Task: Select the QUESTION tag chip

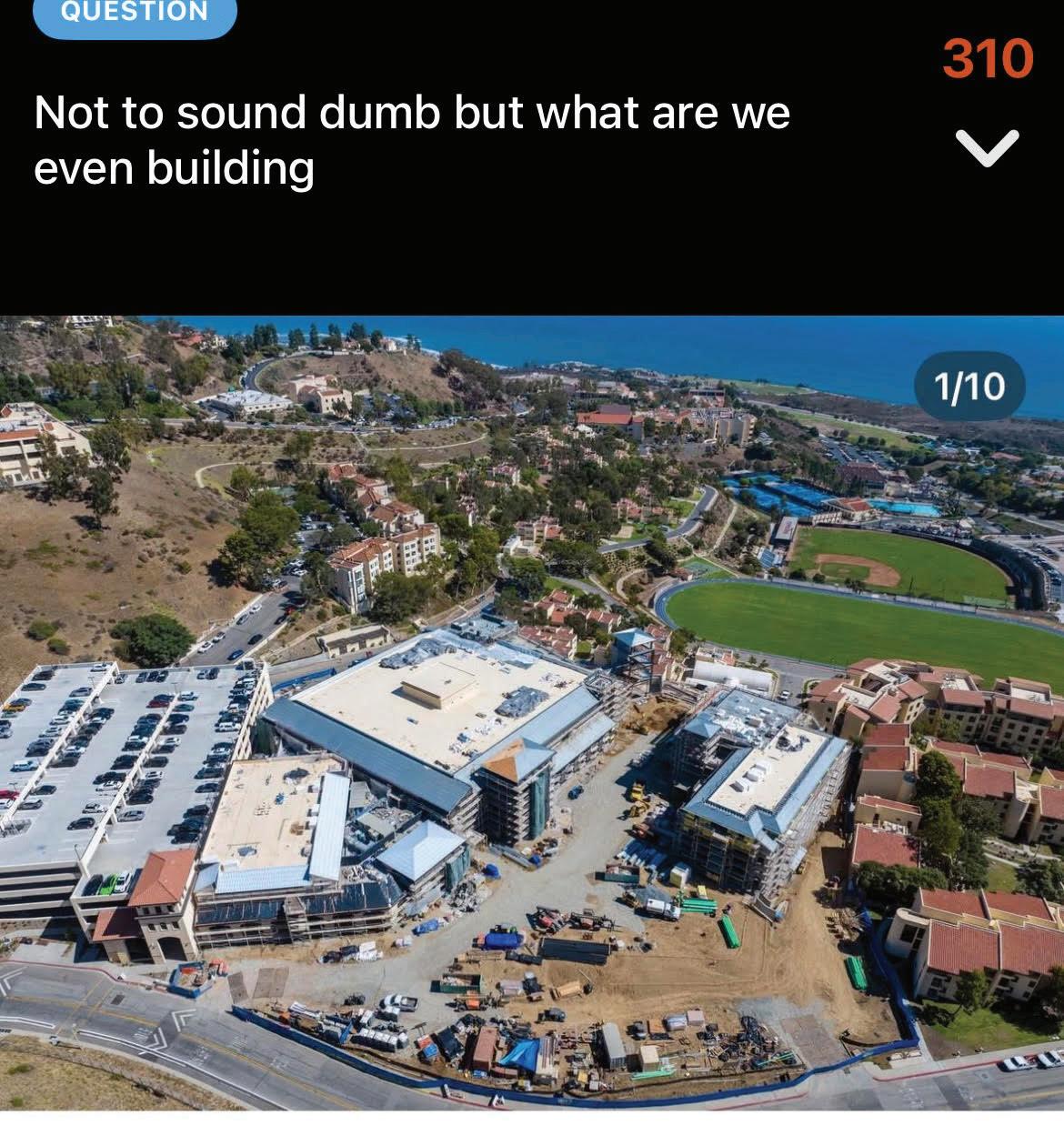Action: pyautogui.click(x=135, y=15)
